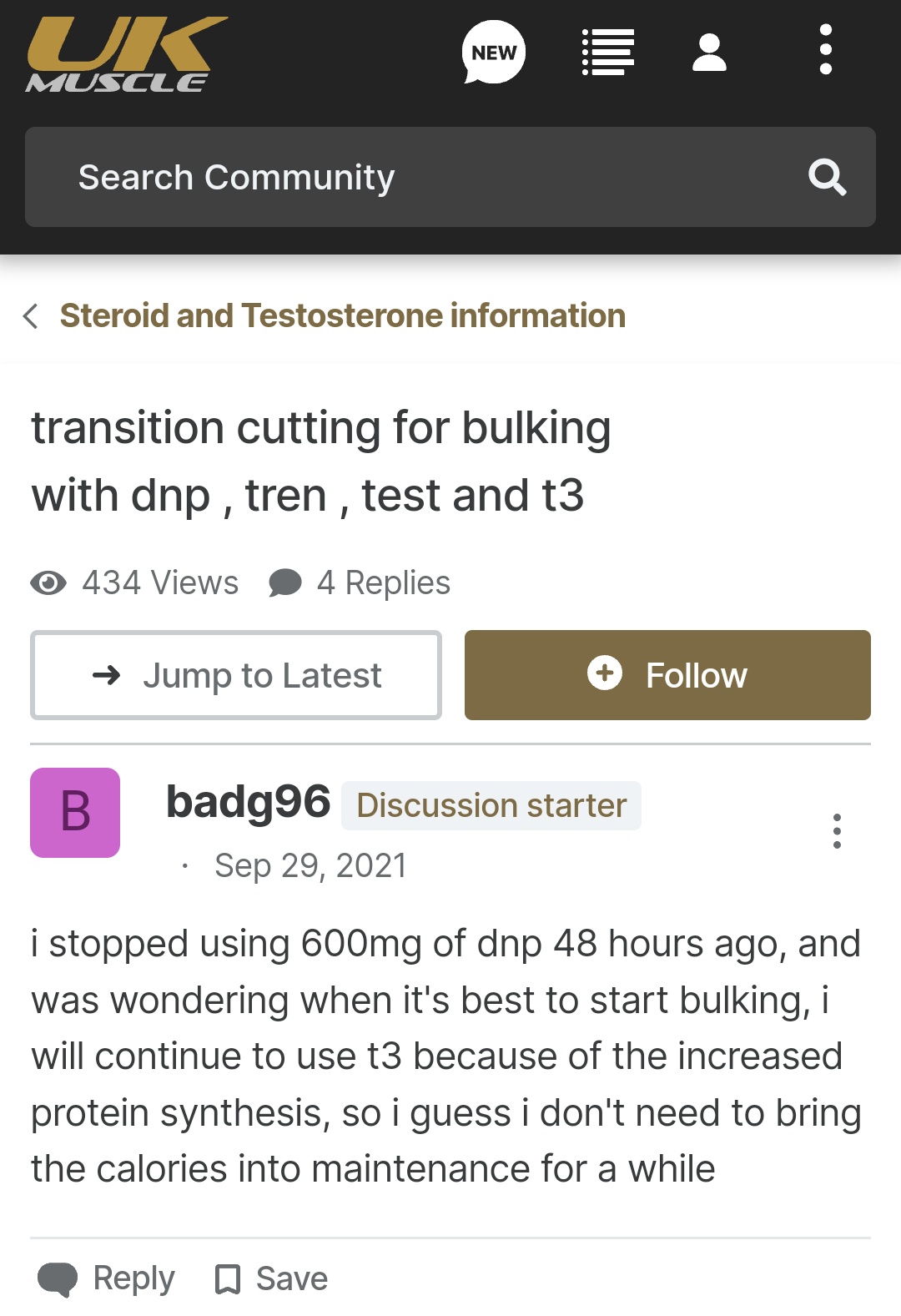The width and height of the screenshot is (901, 1316).
Task: Click the replies bubble icon beside 4 Replies
Action: (x=284, y=582)
